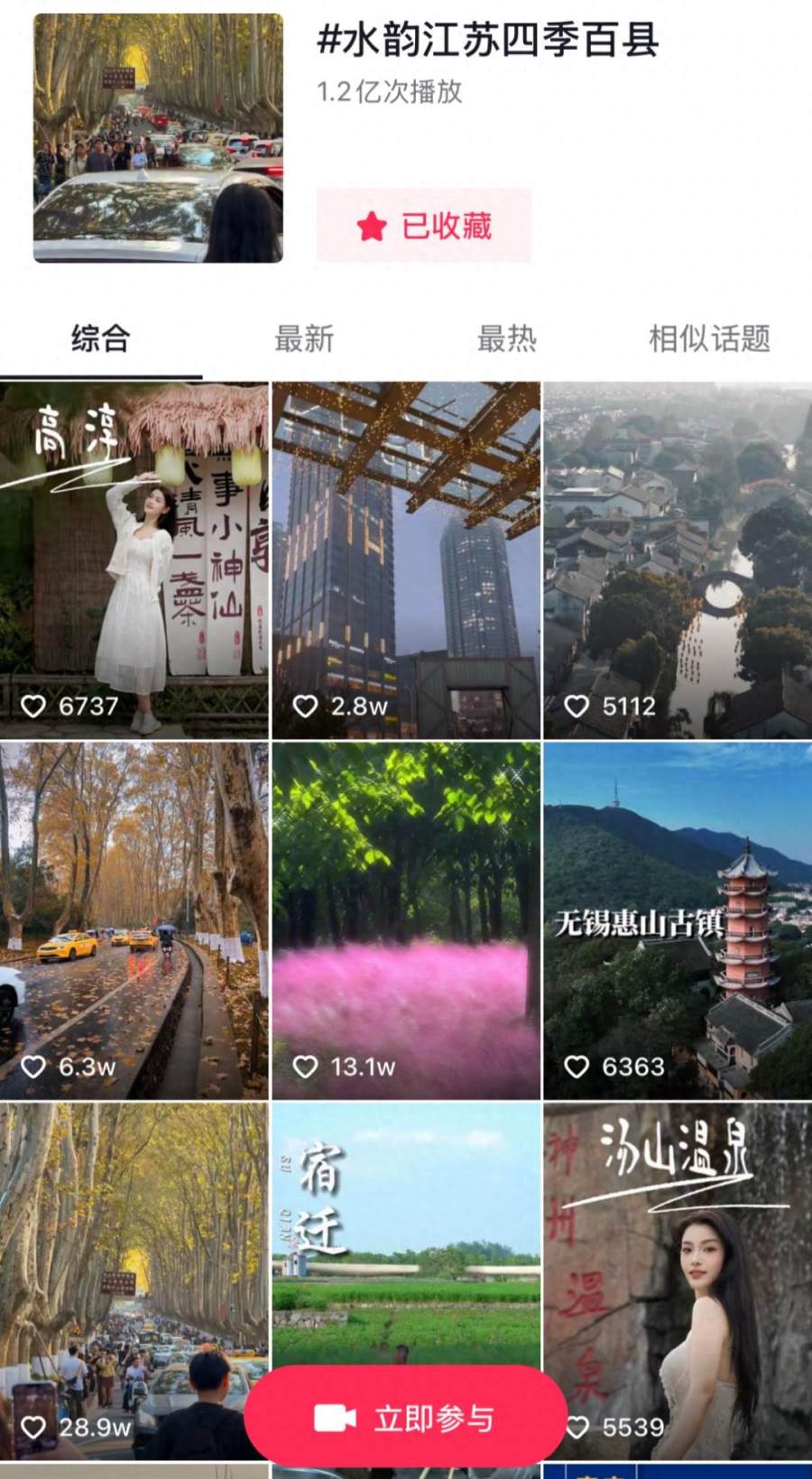
Task: Play the pink grass video with 13.1w likes
Action: point(406,920)
